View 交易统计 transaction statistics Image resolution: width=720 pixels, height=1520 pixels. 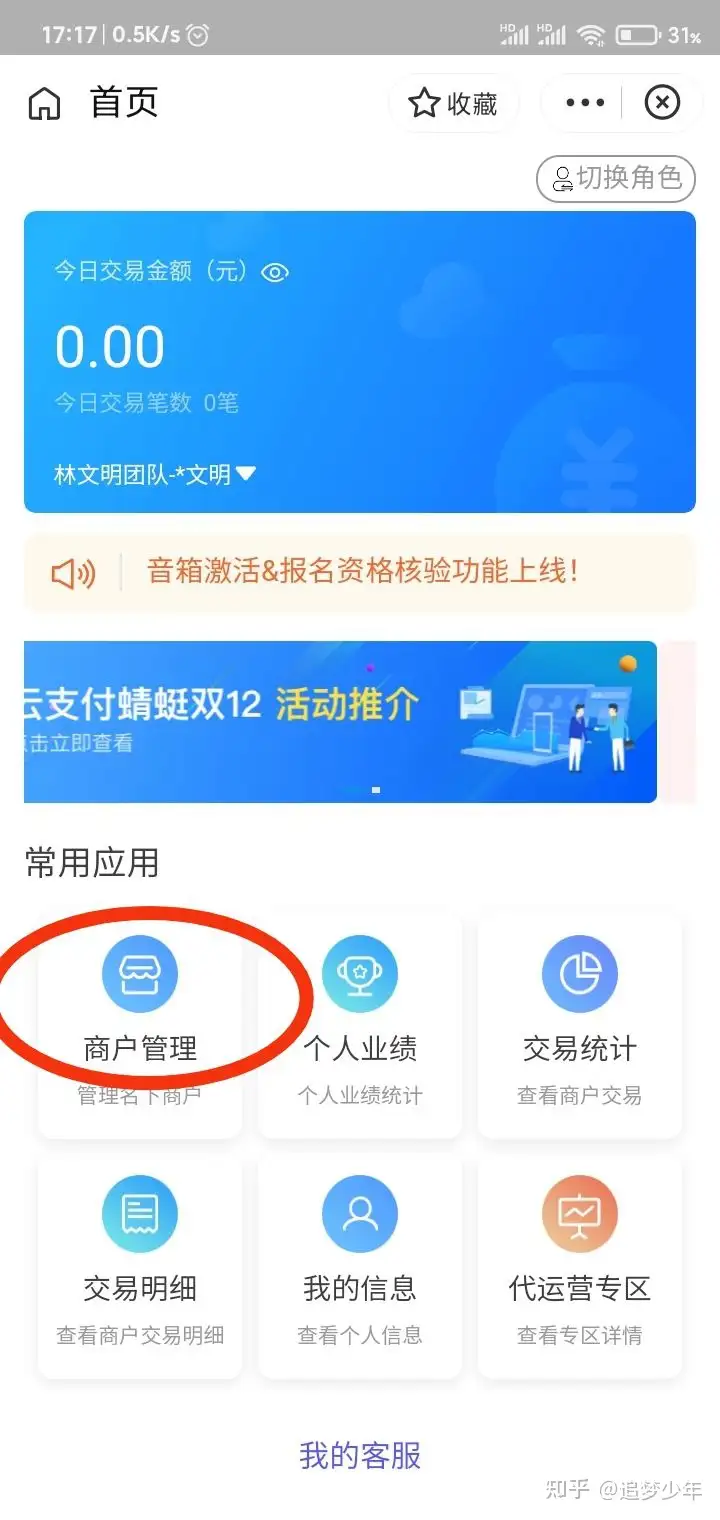click(580, 1025)
